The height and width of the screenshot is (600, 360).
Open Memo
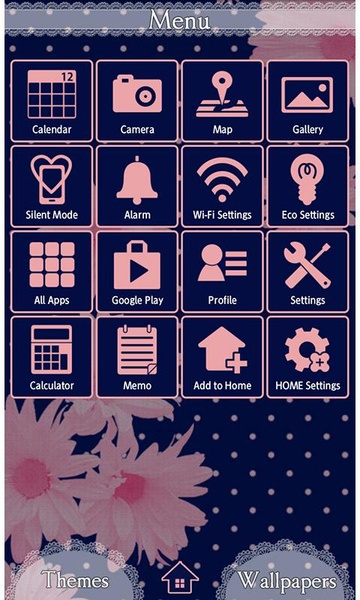(137, 357)
